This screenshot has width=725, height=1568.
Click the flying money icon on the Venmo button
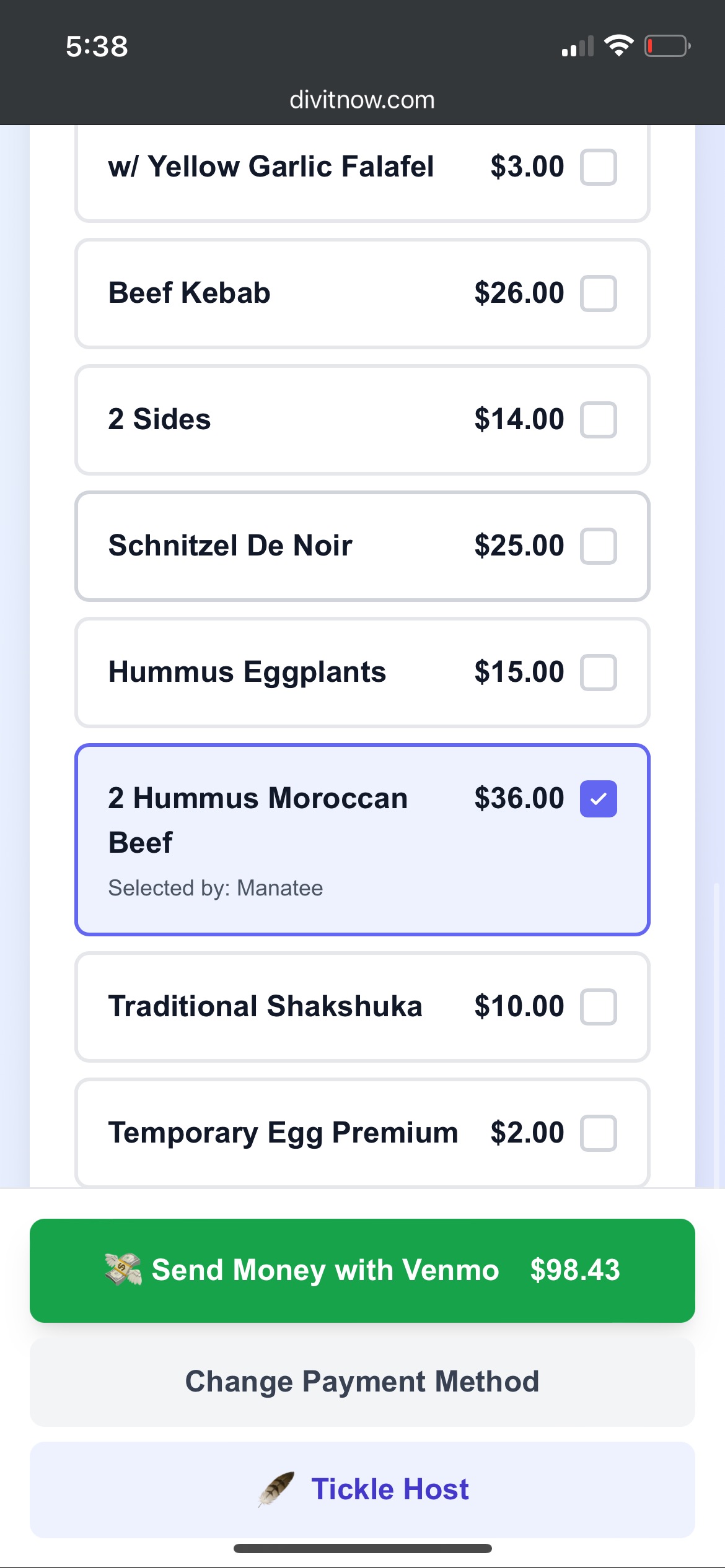tap(121, 1270)
